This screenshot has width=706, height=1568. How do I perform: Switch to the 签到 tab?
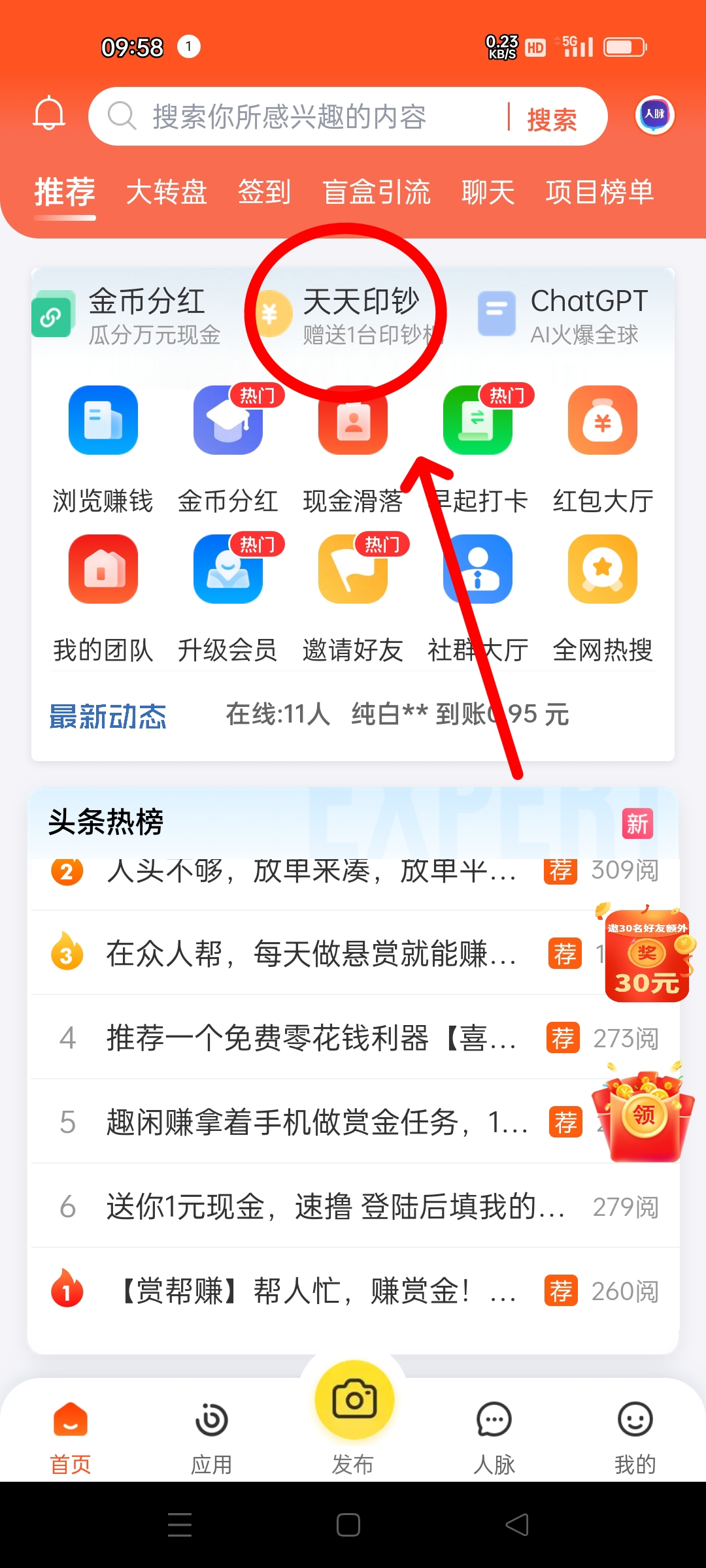coord(264,192)
